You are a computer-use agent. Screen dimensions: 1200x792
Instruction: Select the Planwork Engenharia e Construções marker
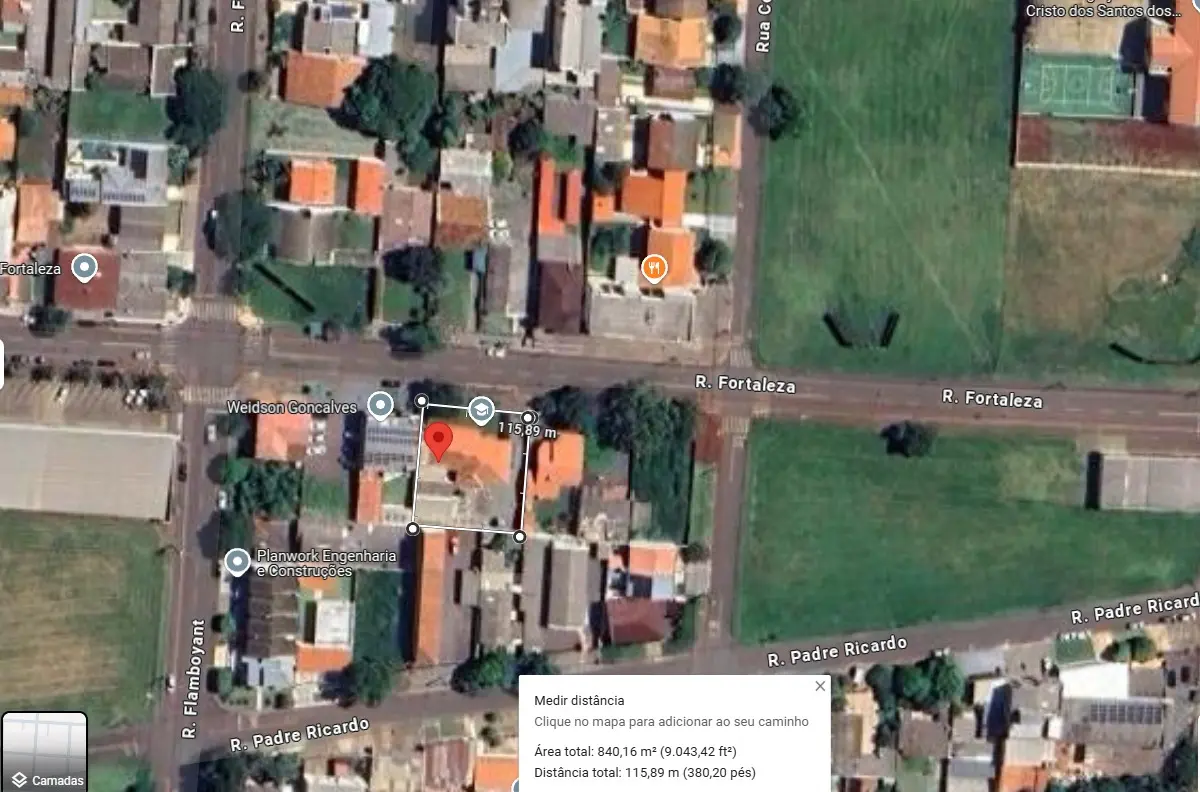pos(237,562)
